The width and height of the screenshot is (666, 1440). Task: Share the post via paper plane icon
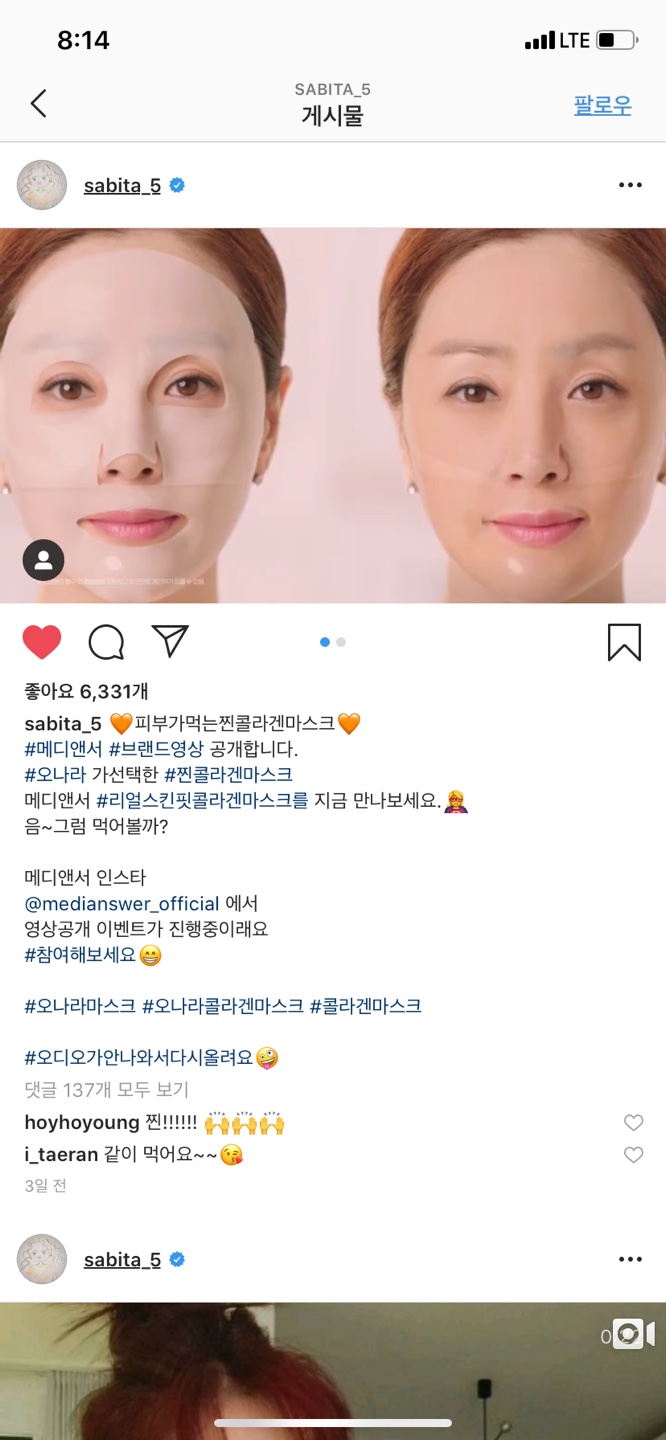(170, 641)
